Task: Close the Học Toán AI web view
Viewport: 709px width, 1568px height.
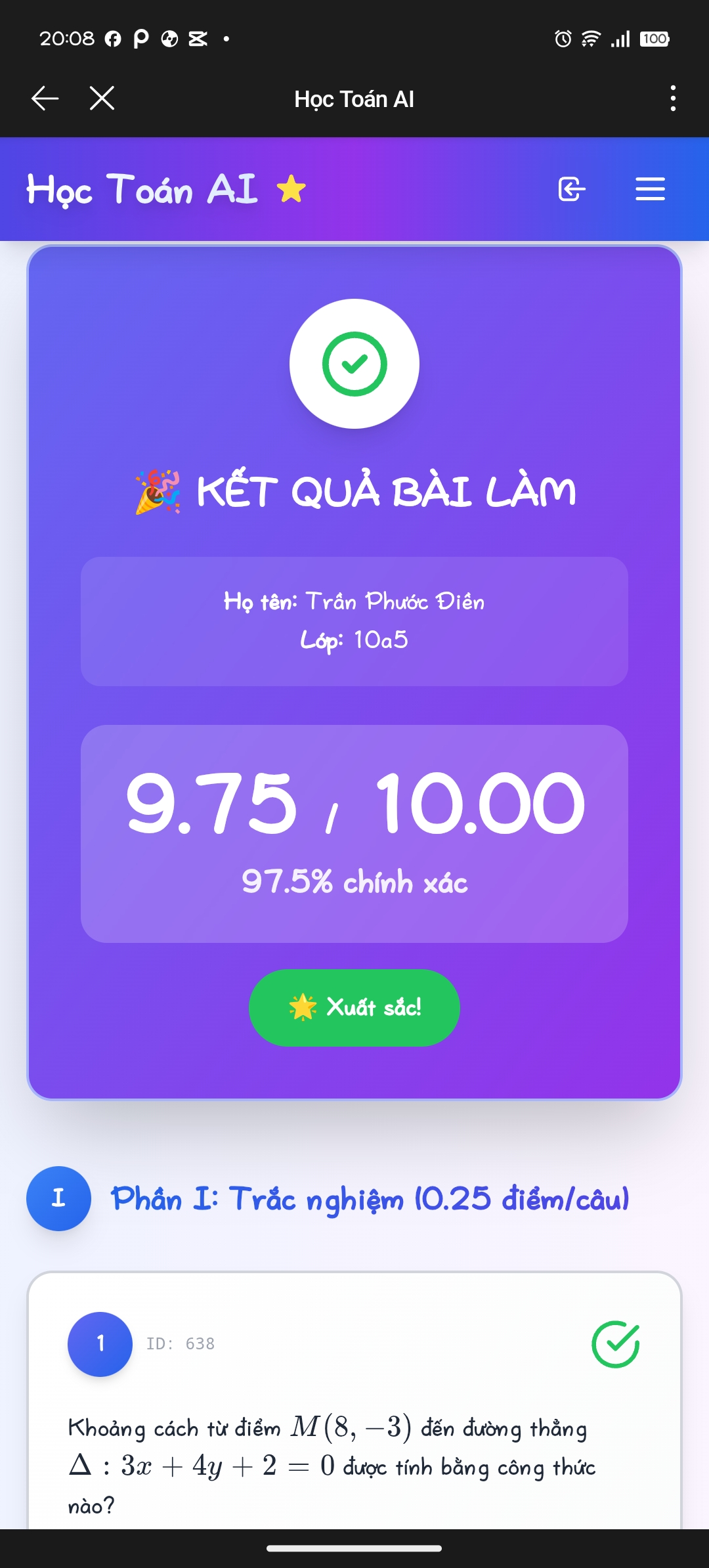Action: (x=102, y=98)
